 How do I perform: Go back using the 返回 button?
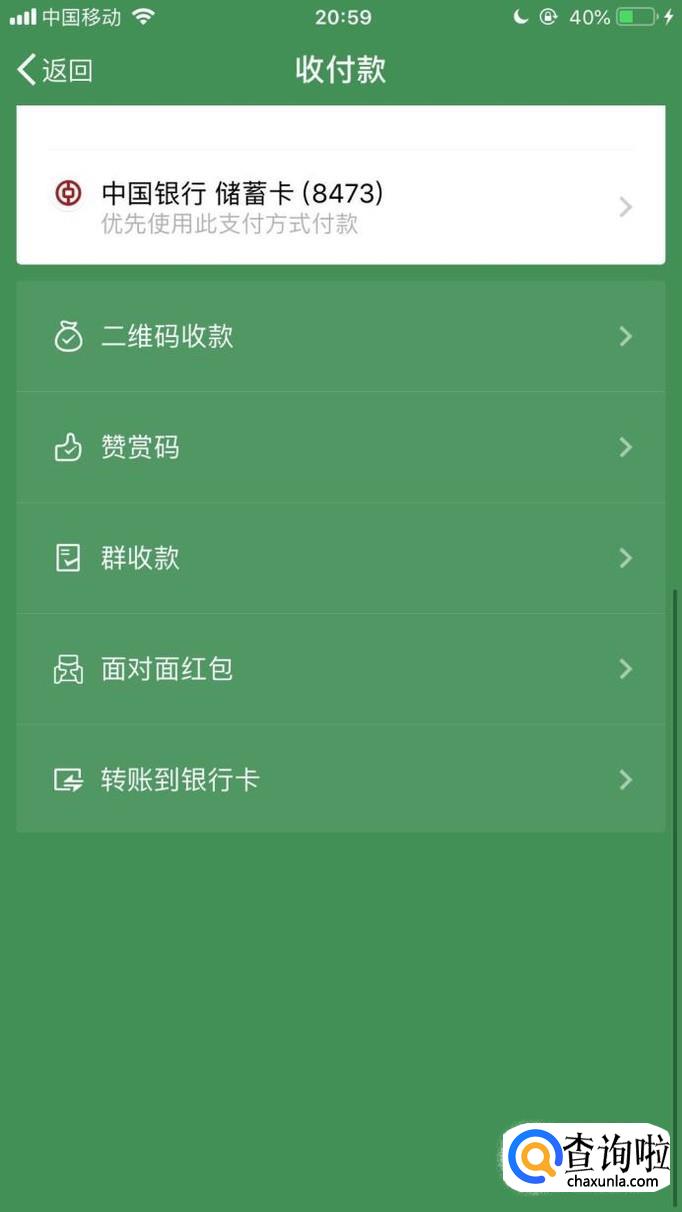pos(55,70)
